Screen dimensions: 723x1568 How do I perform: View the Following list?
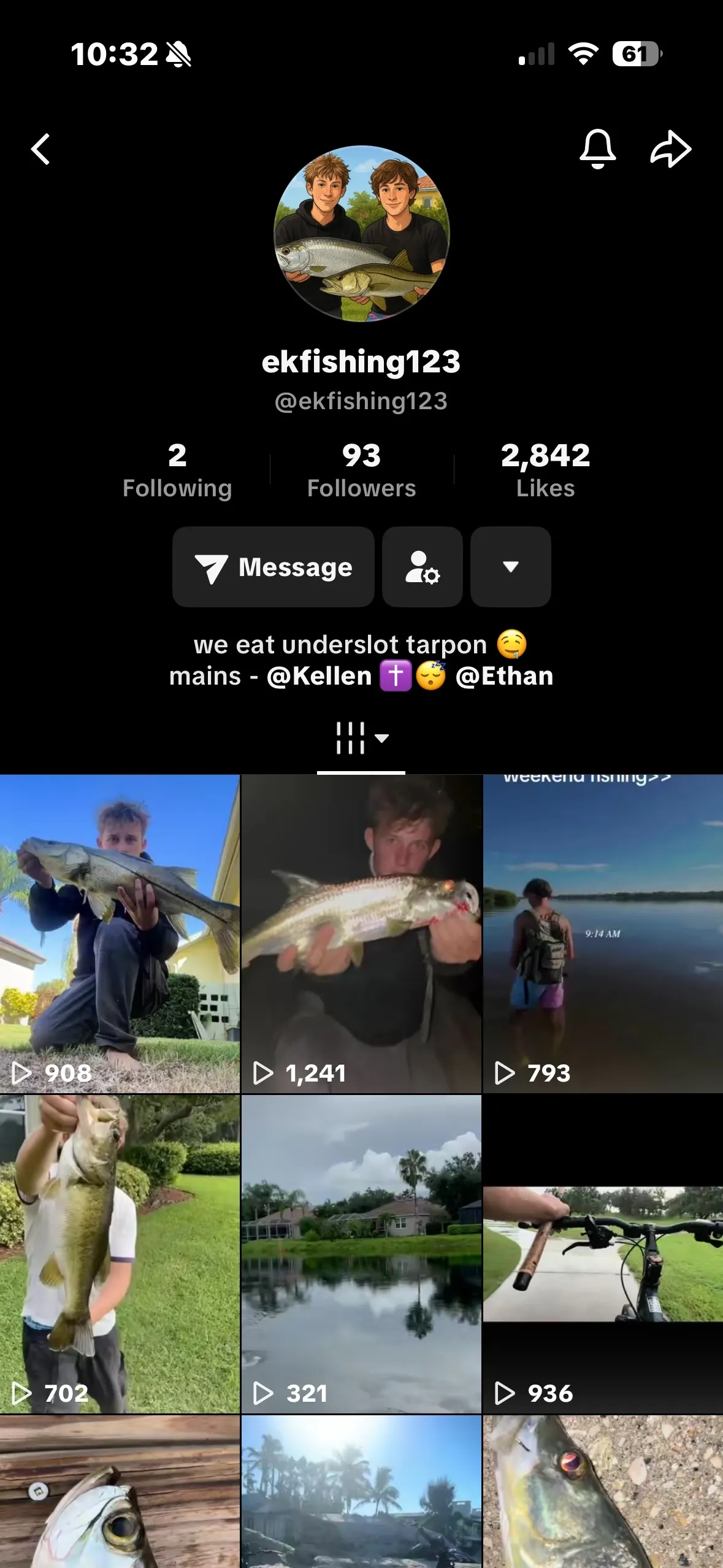[177, 471]
